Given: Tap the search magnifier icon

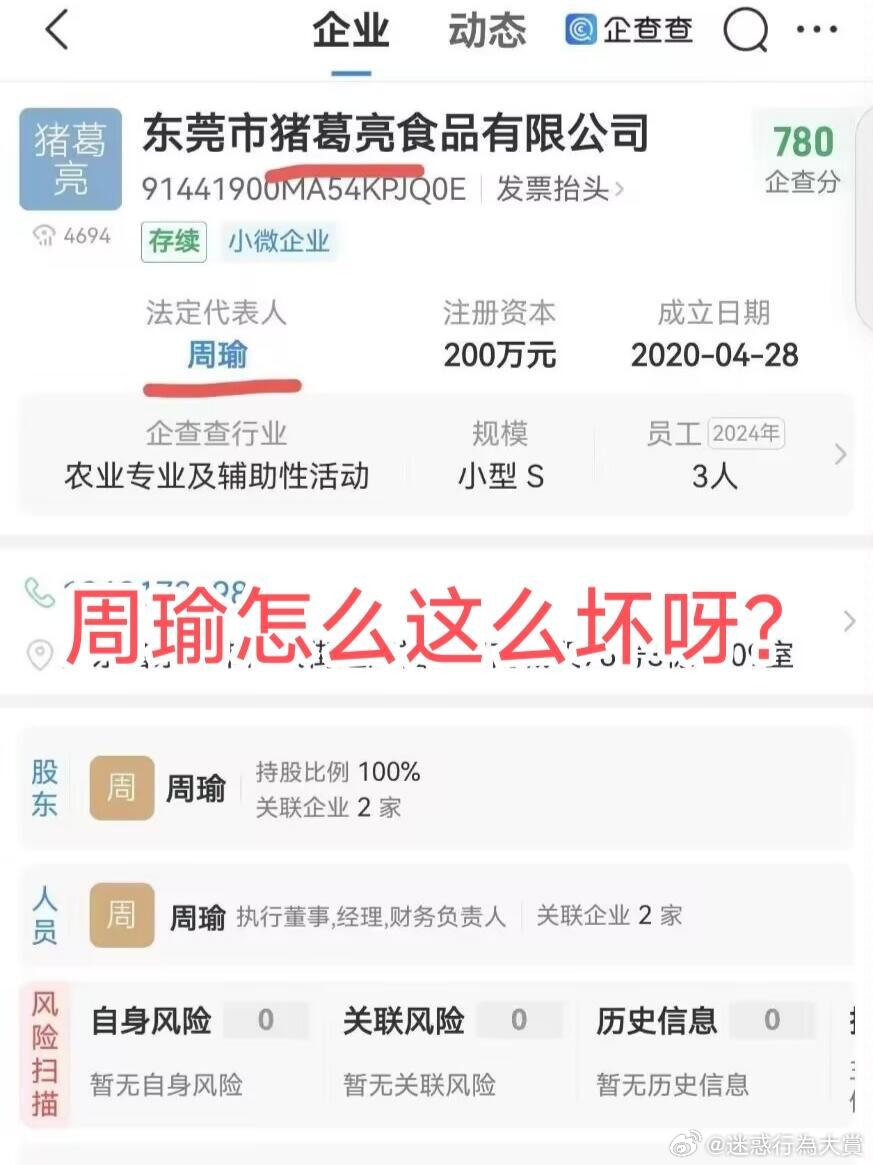Looking at the screenshot, I should tap(746, 30).
